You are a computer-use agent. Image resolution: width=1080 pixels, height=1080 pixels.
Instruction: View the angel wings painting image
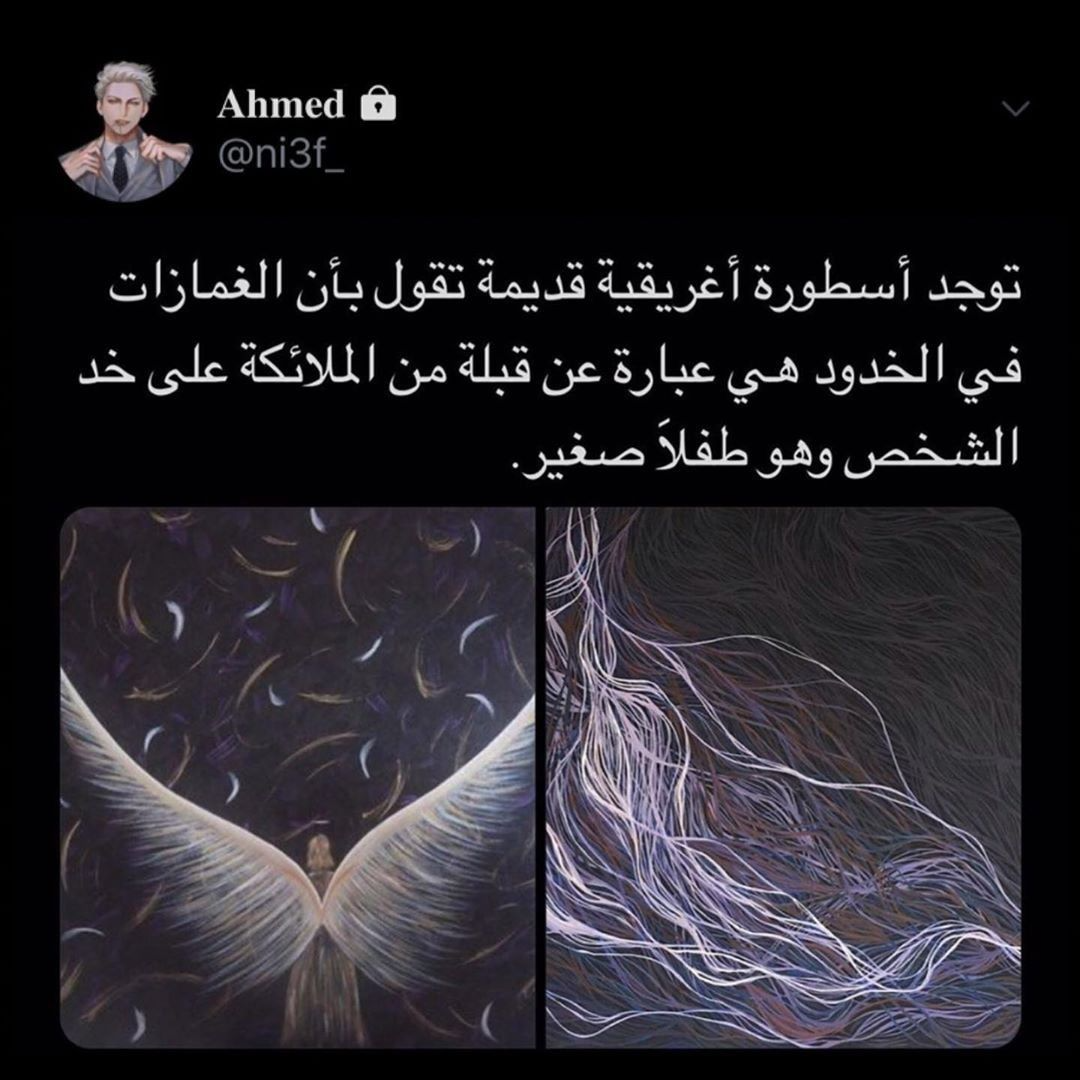298,777
